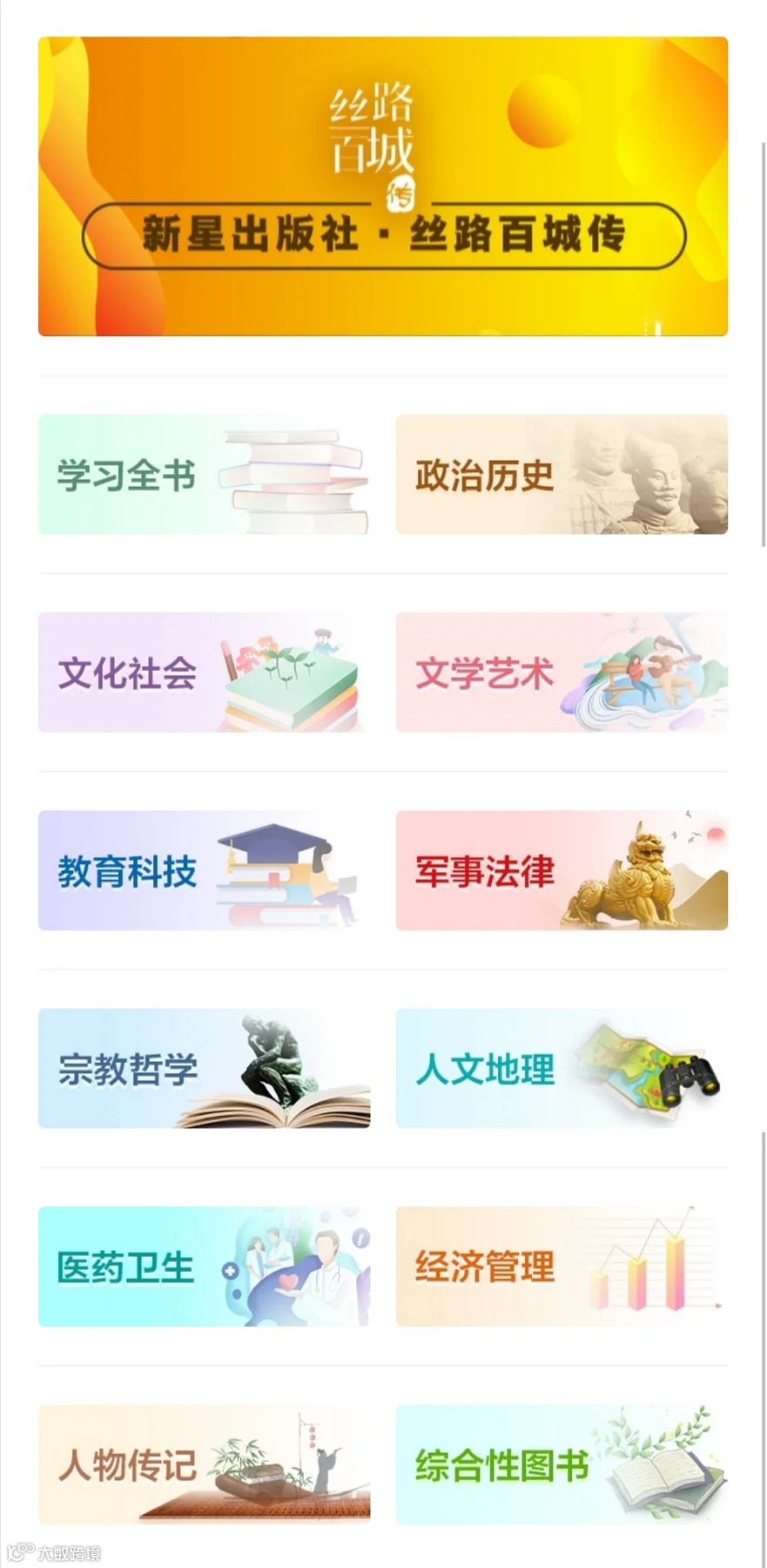
Task: Open the 经济管理 category
Action: coord(562,1267)
